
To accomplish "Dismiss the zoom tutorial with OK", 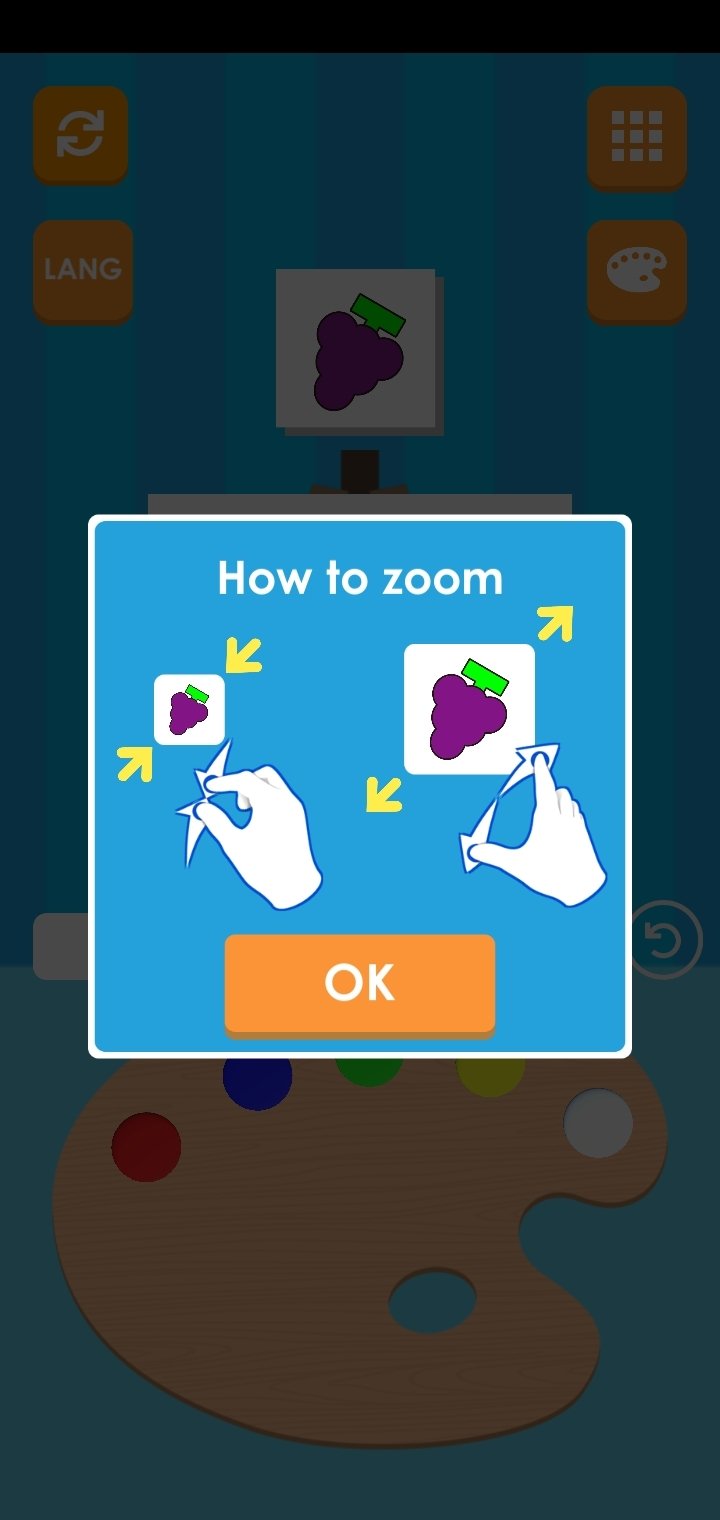I will [359, 982].
